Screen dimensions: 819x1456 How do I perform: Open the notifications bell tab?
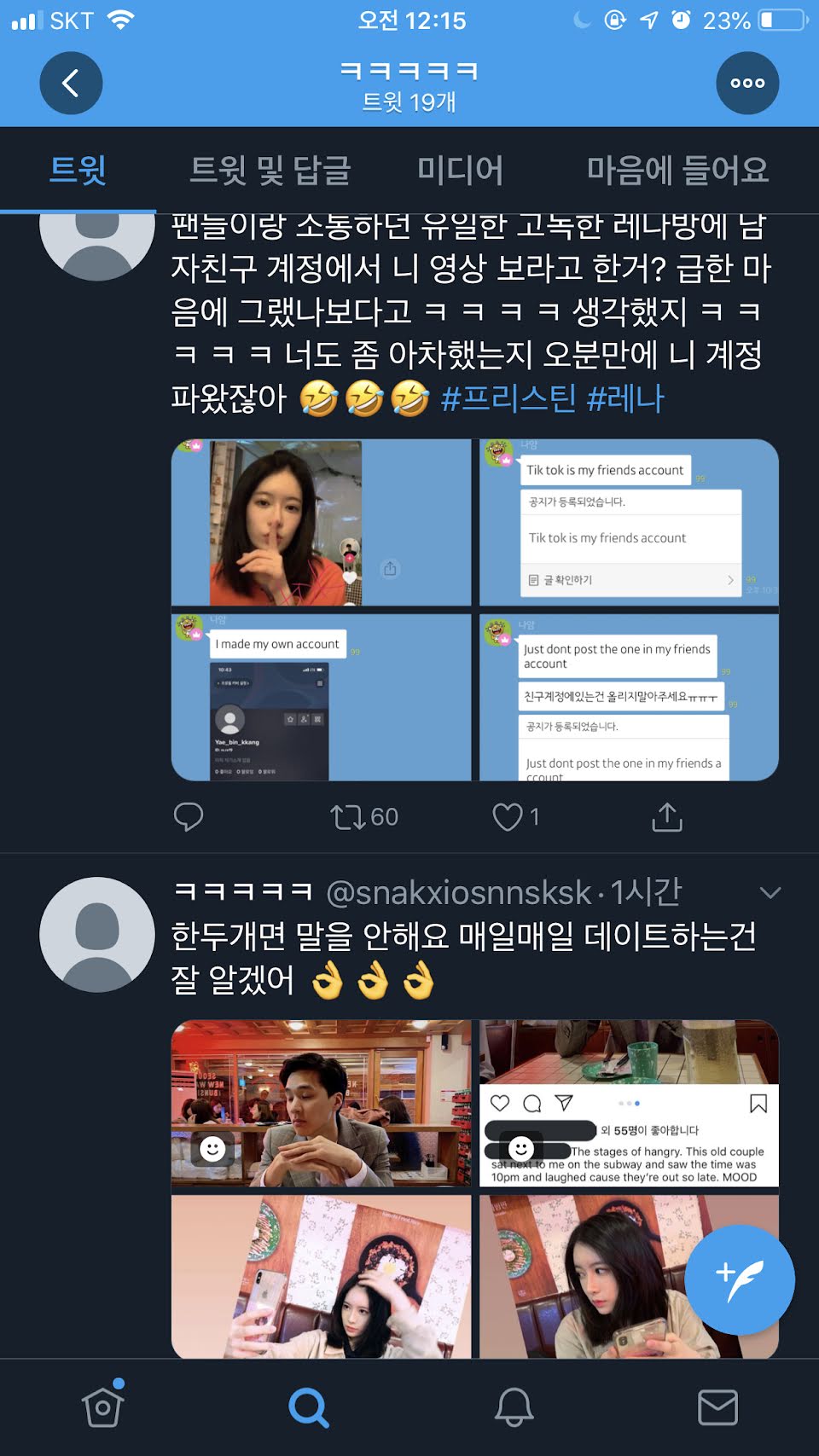[x=514, y=1407]
